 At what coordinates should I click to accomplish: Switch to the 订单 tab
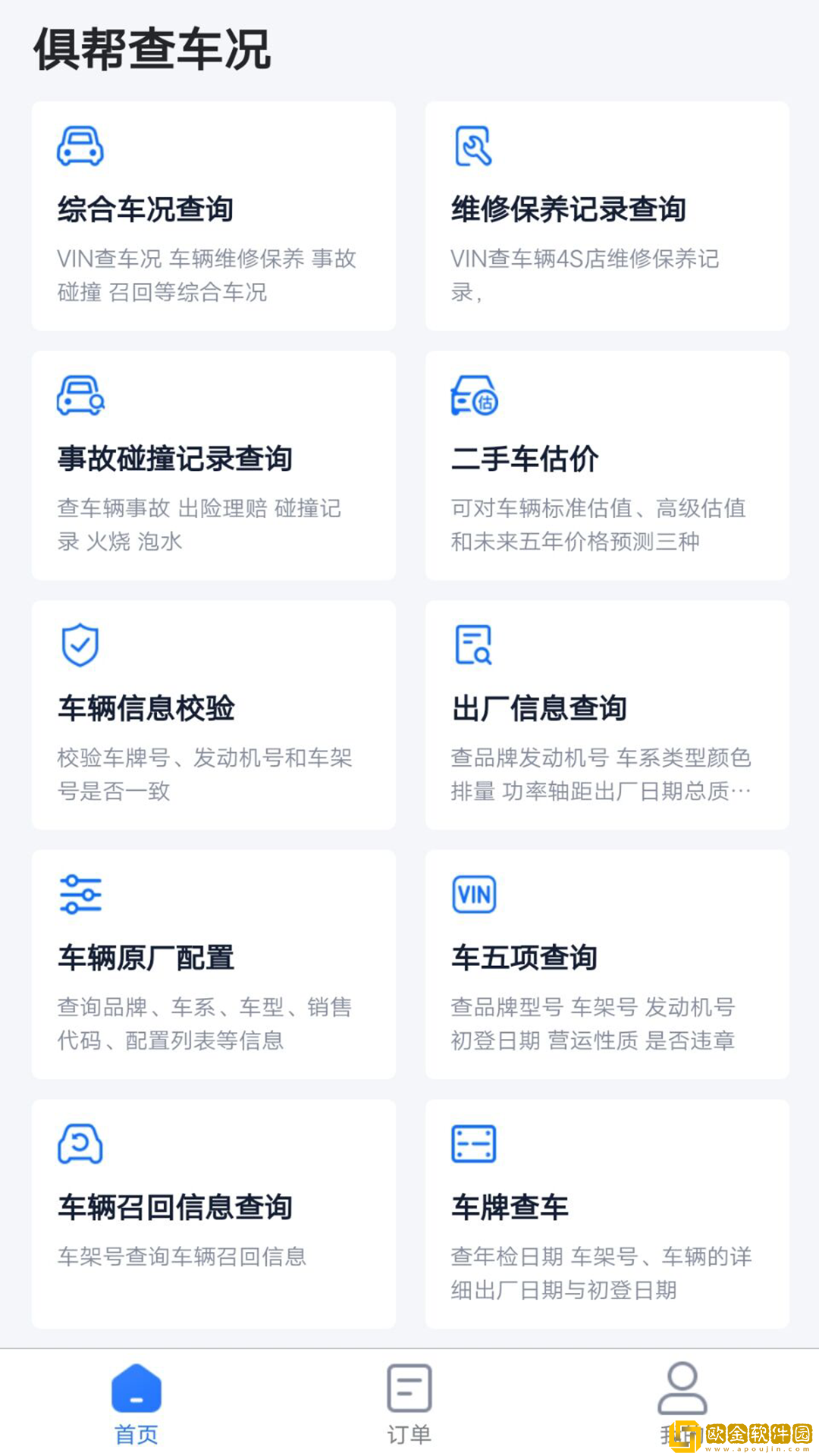[409, 1403]
